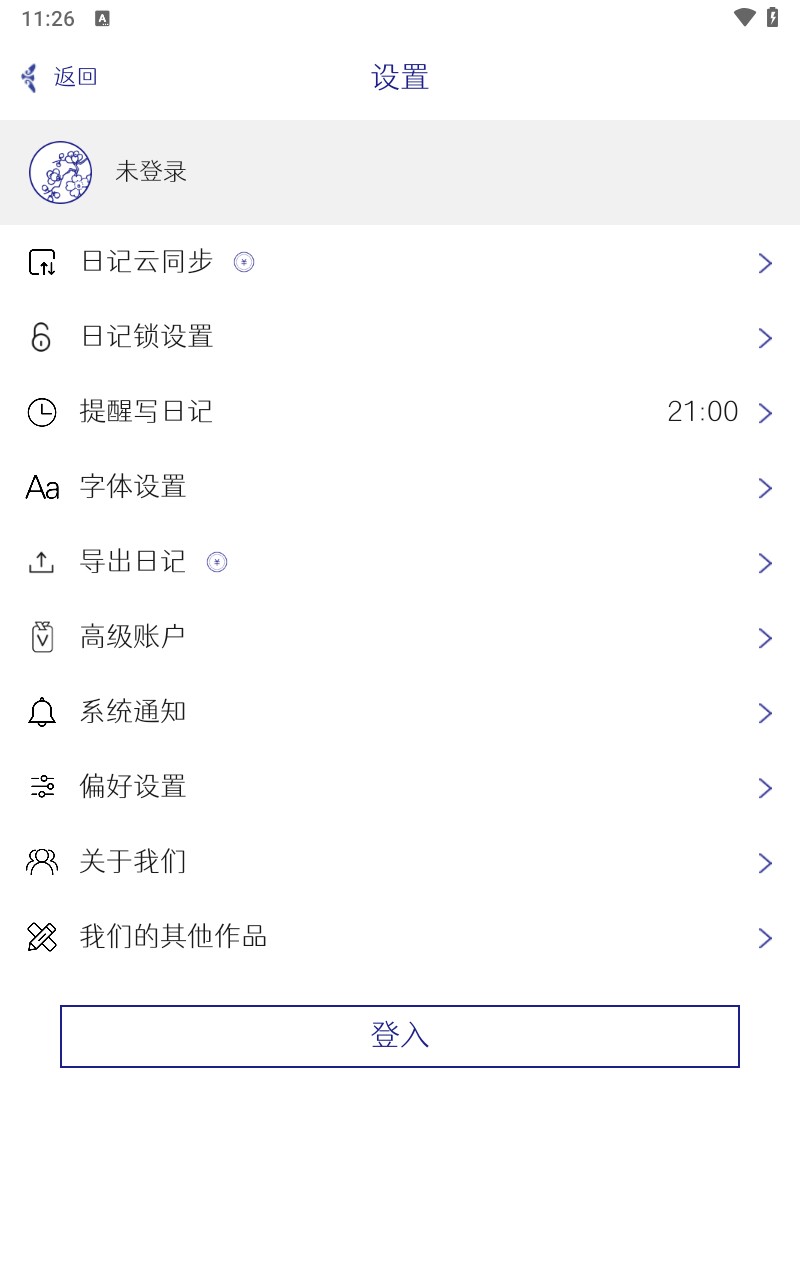This screenshot has width=800, height=1280.
Task: Click the preferences sliders icon for 偏好设置
Action: [x=41, y=787]
